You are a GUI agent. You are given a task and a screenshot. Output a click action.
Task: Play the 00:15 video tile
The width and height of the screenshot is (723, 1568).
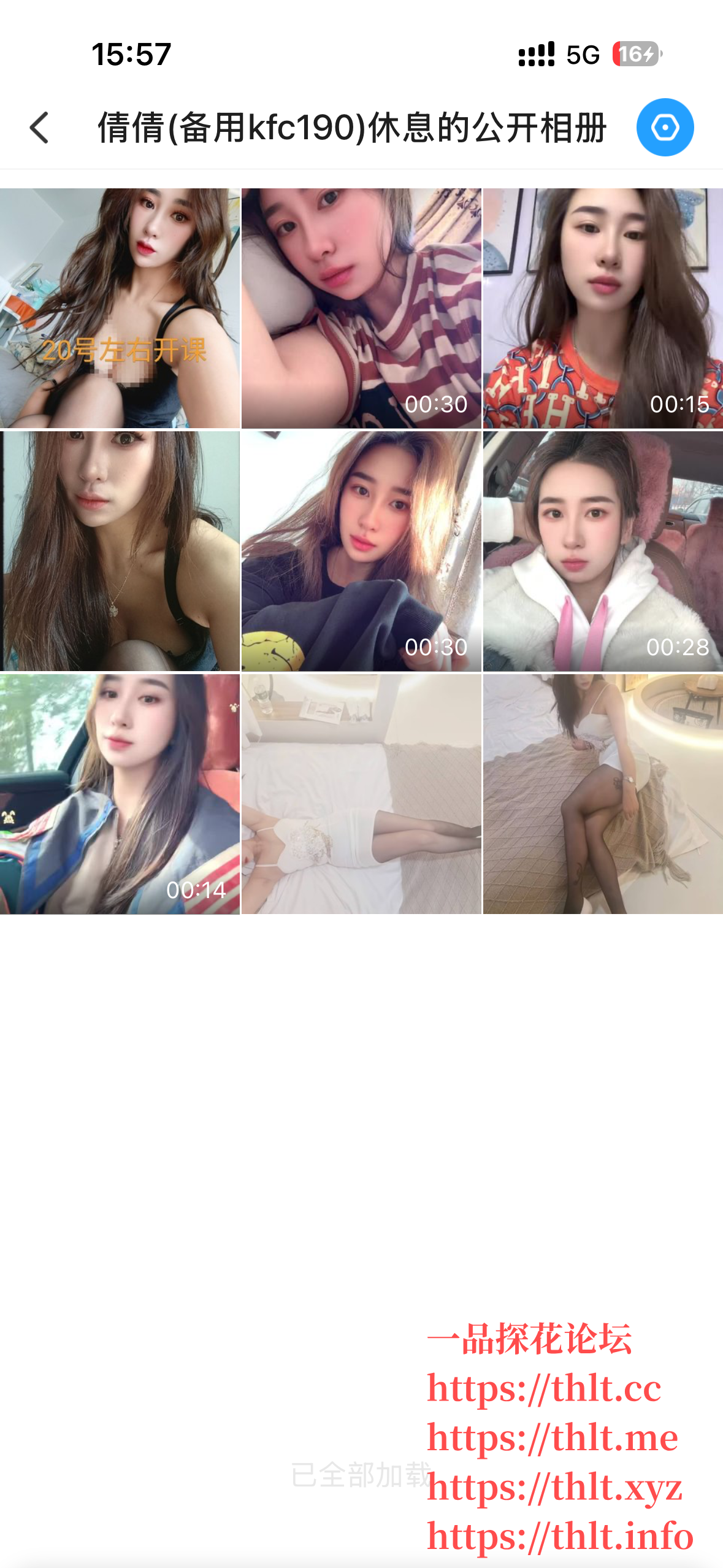(603, 308)
